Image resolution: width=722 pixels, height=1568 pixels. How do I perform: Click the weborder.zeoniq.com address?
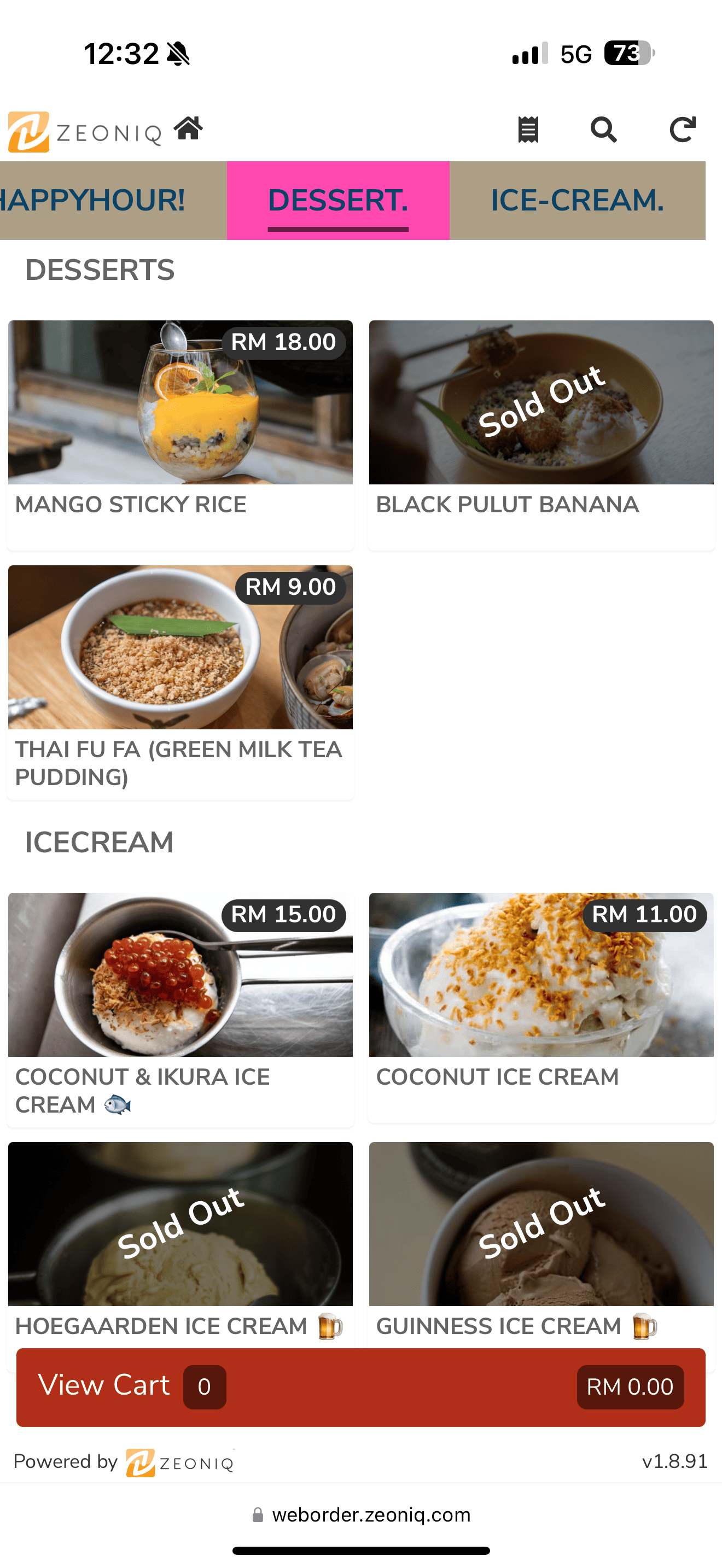click(372, 1515)
